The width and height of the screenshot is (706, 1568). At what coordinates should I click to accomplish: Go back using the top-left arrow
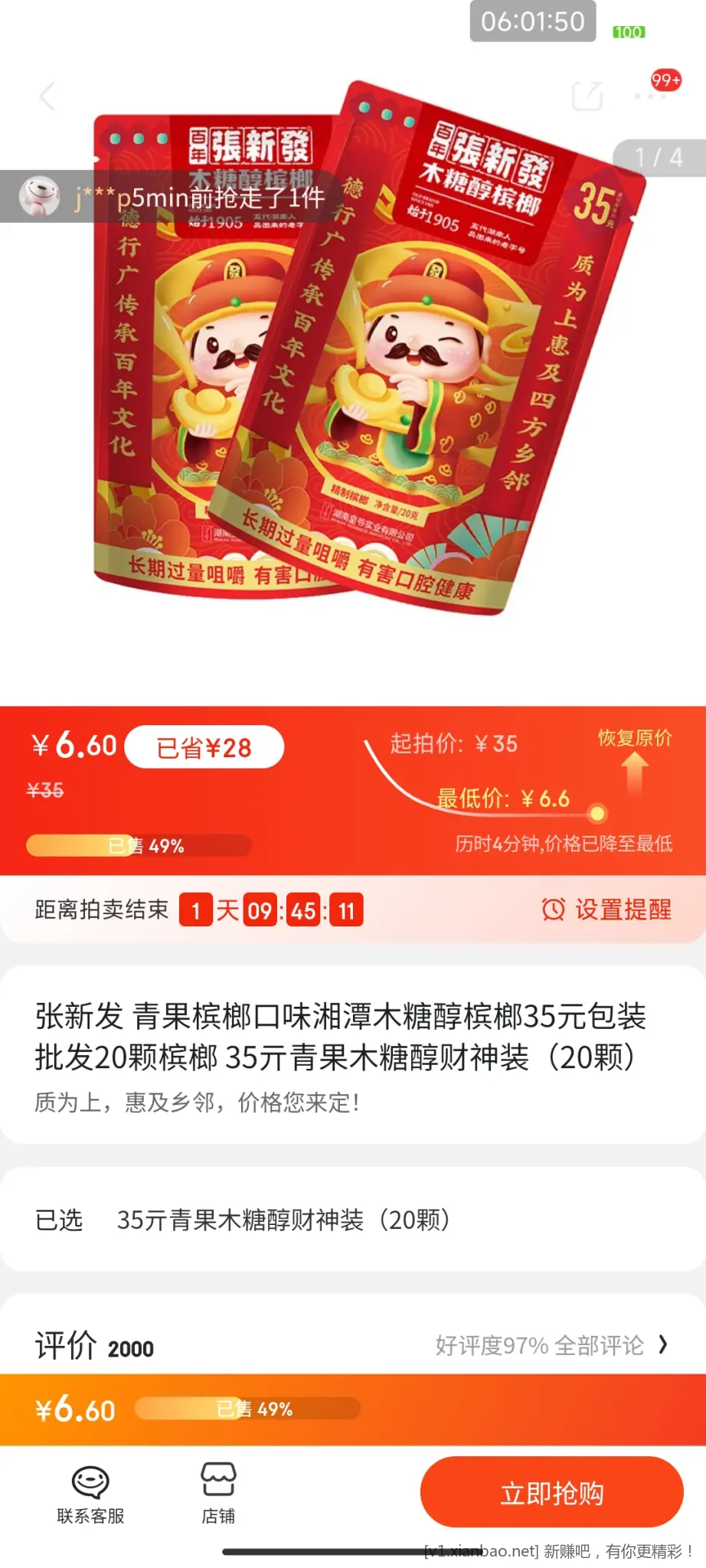pyautogui.click(x=47, y=97)
